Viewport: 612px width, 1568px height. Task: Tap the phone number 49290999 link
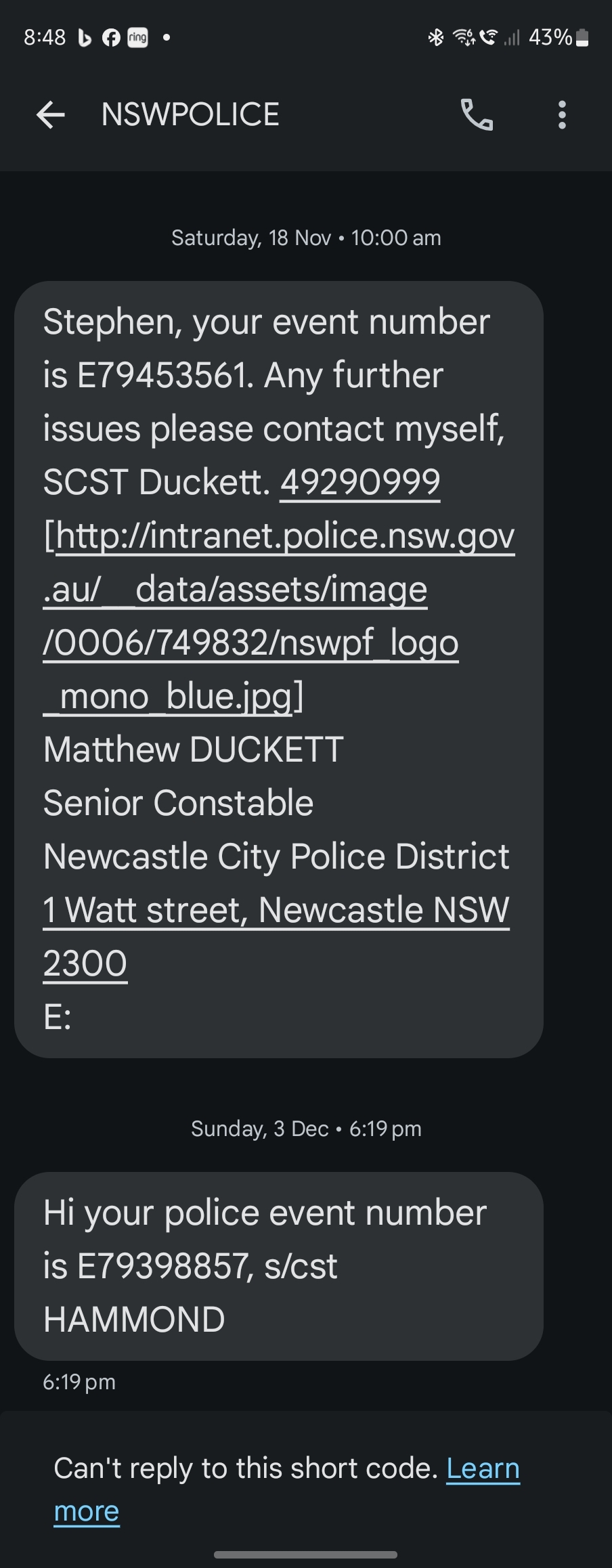[359, 483]
